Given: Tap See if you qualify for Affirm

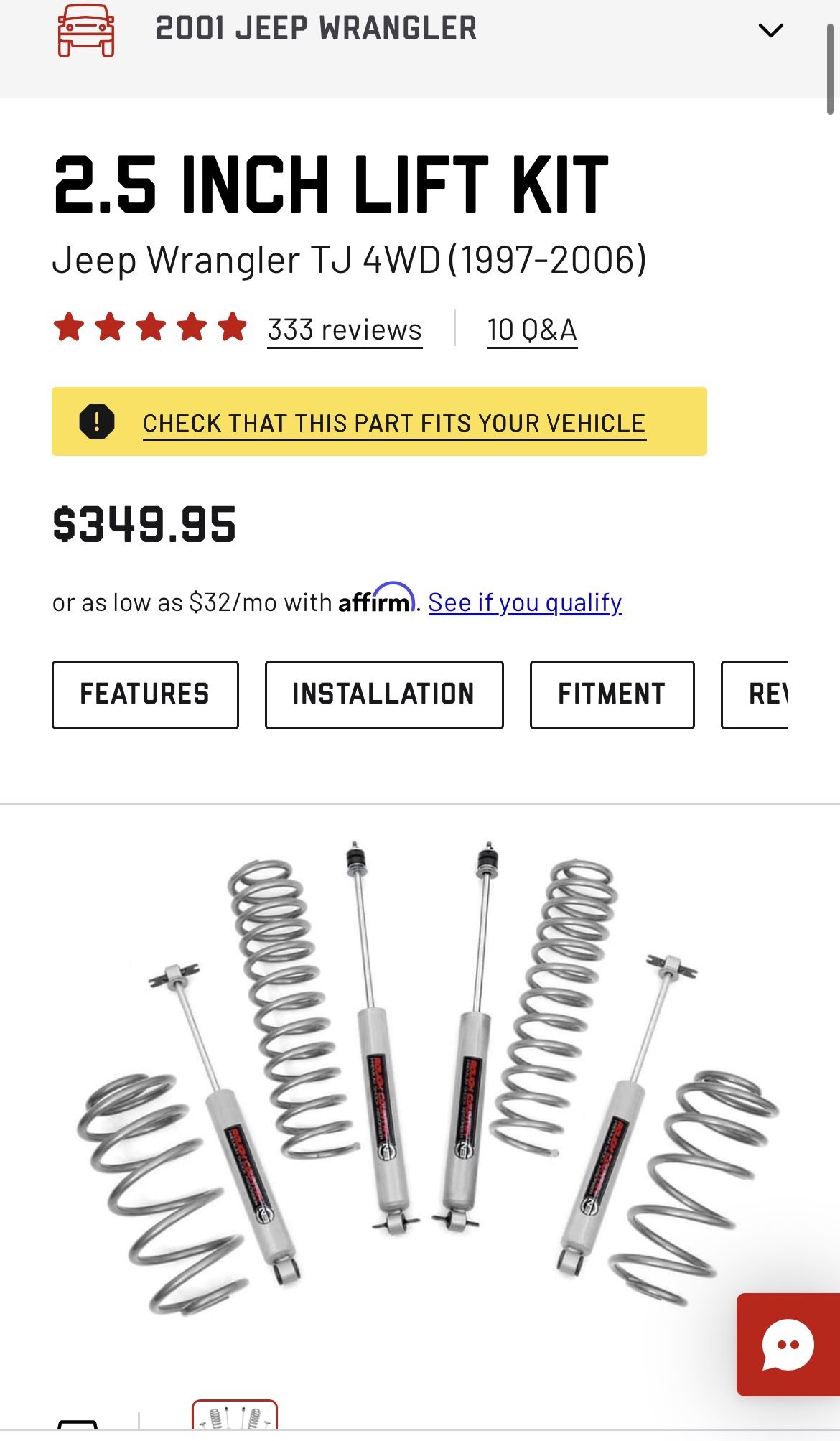Looking at the screenshot, I should (525, 602).
